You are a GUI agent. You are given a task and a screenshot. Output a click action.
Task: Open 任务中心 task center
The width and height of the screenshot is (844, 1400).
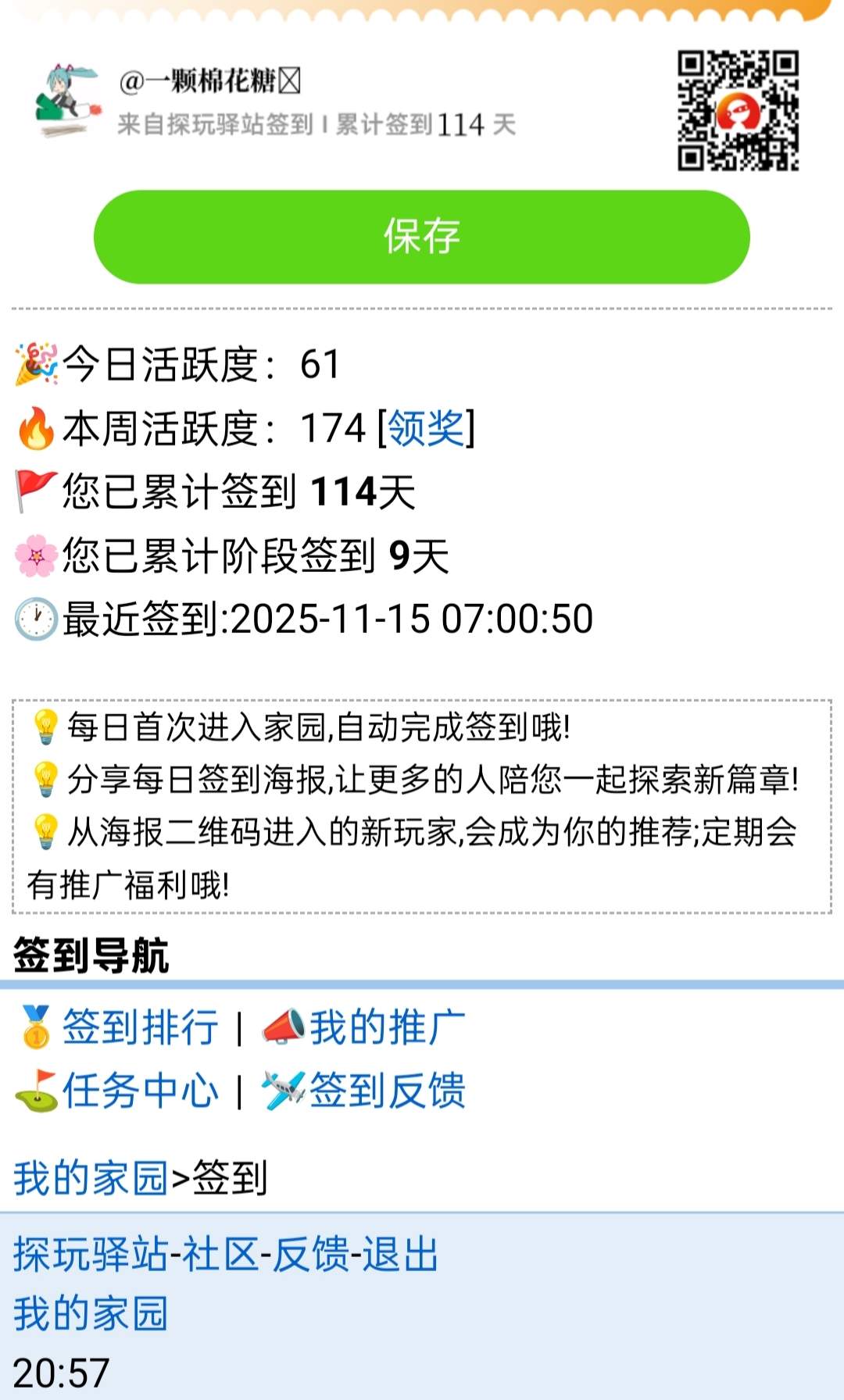(141, 1091)
